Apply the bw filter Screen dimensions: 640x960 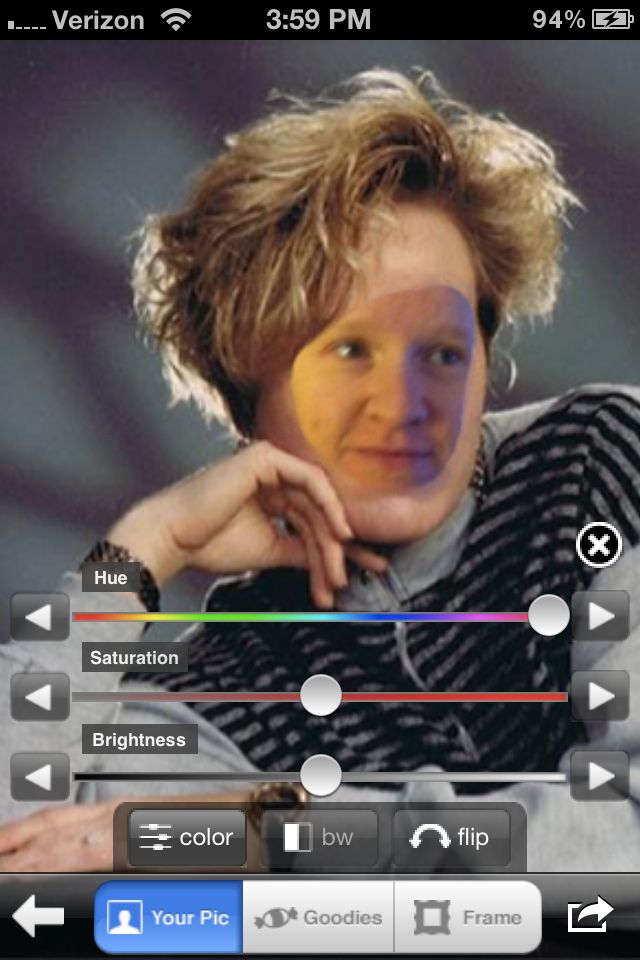click(x=320, y=838)
